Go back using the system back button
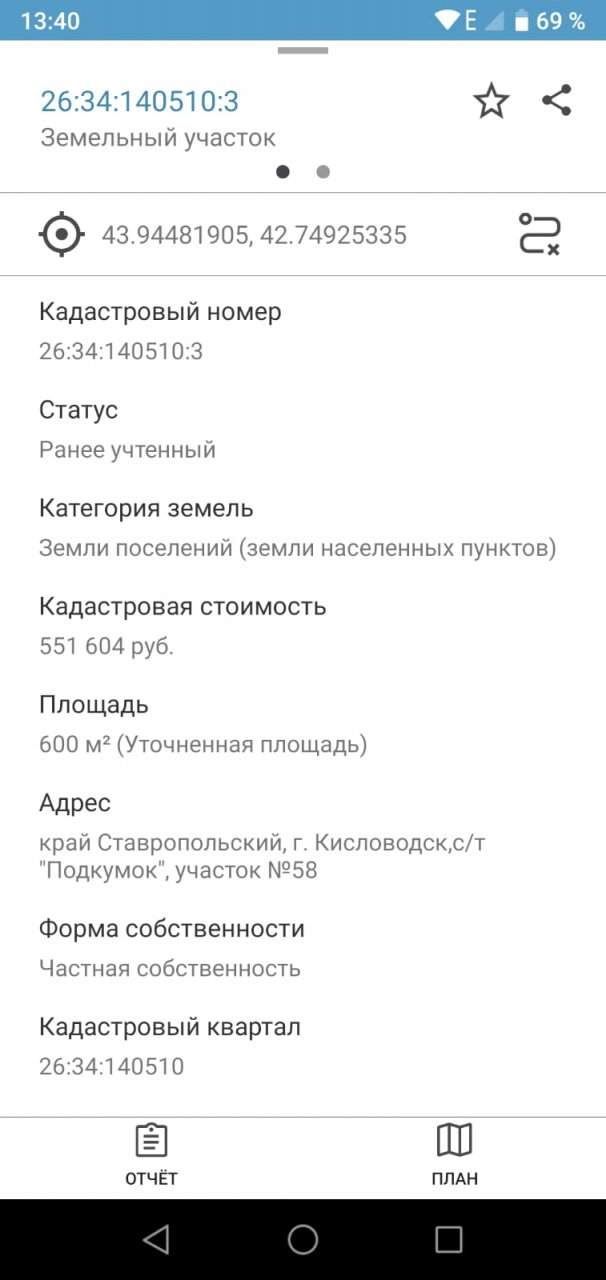Viewport: 606px width, 1280px height. 155,1240
